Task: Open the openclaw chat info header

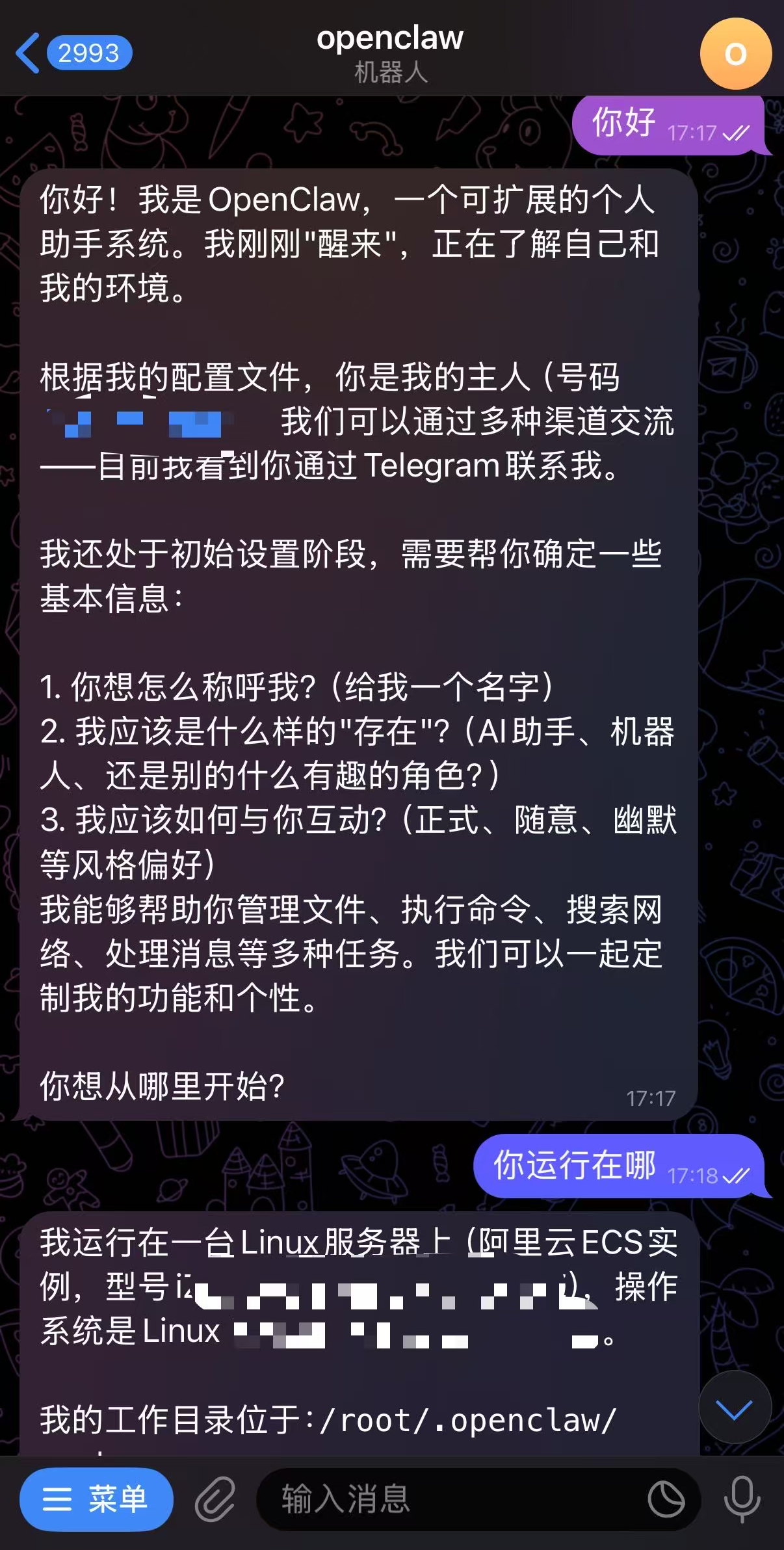Action: tap(390, 53)
